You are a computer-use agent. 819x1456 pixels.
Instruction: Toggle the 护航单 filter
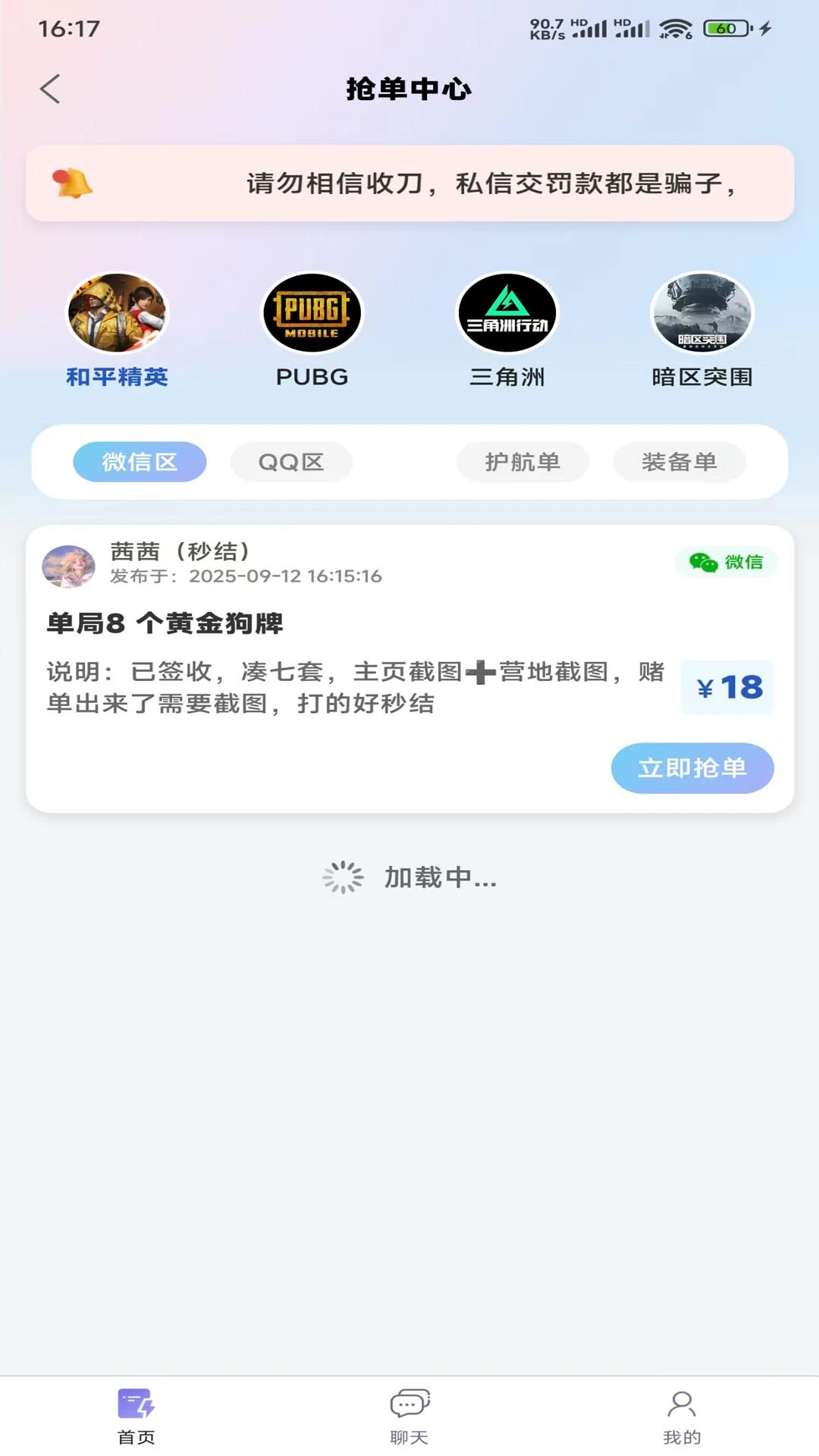[522, 462]
